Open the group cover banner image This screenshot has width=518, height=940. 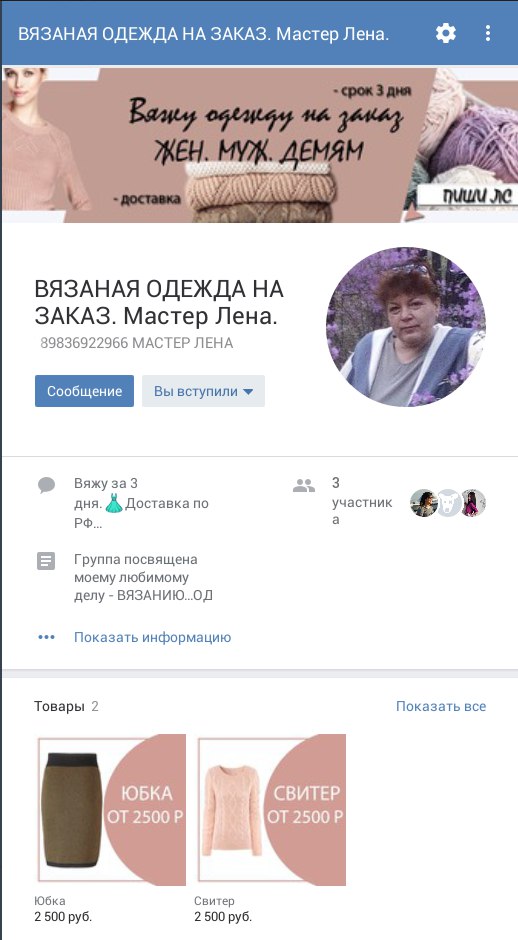click(260, 144)
